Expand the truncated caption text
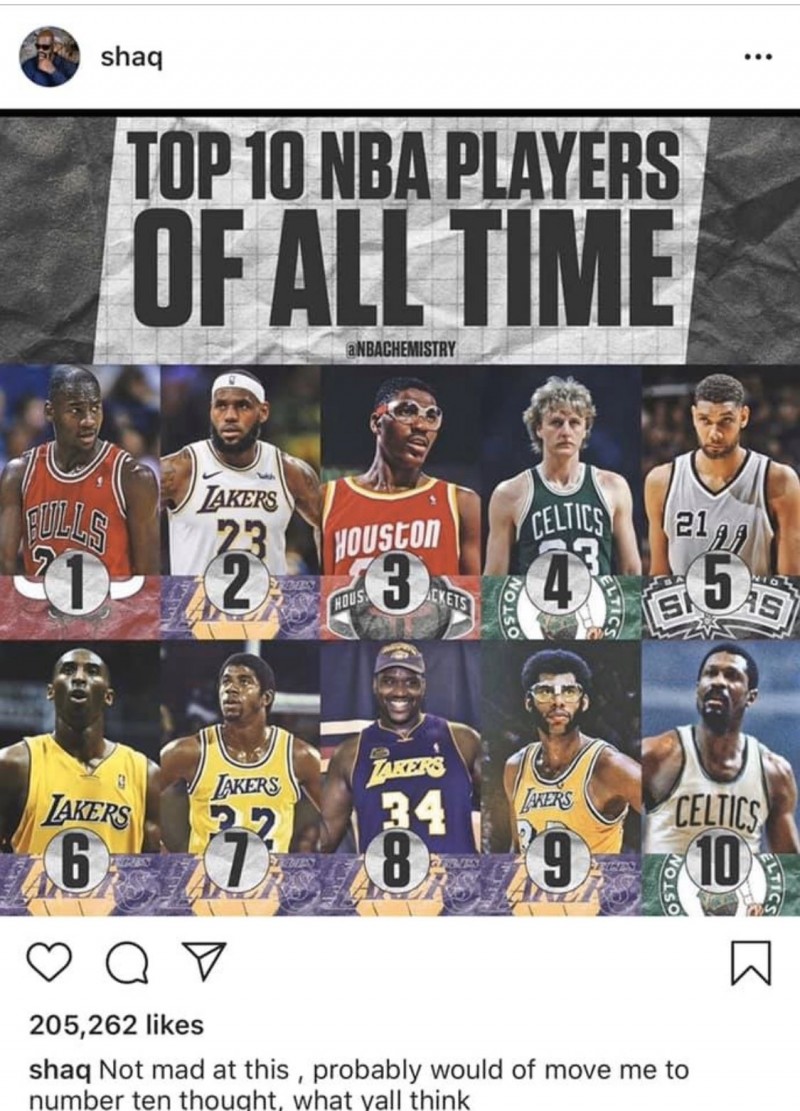The width and height of the screenshot is (800, 1111). click(400, 1080)
